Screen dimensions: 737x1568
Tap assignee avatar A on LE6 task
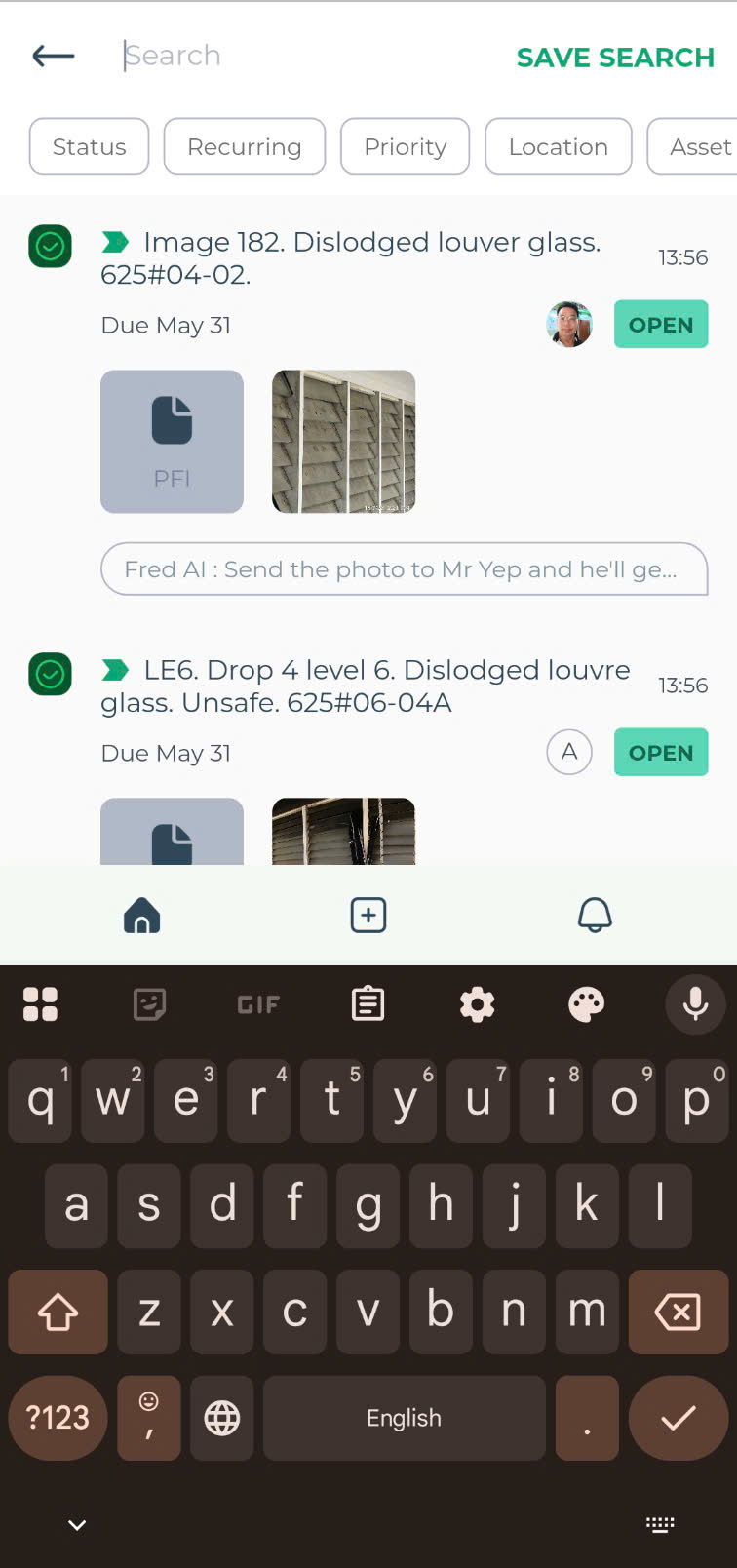point(569,753)
